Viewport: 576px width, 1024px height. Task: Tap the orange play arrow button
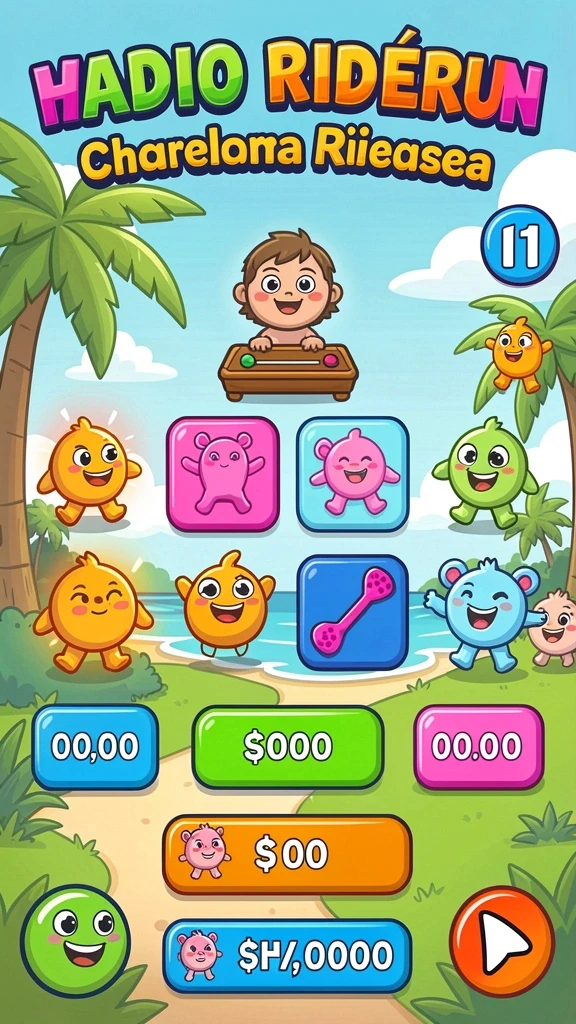(502, 941)
